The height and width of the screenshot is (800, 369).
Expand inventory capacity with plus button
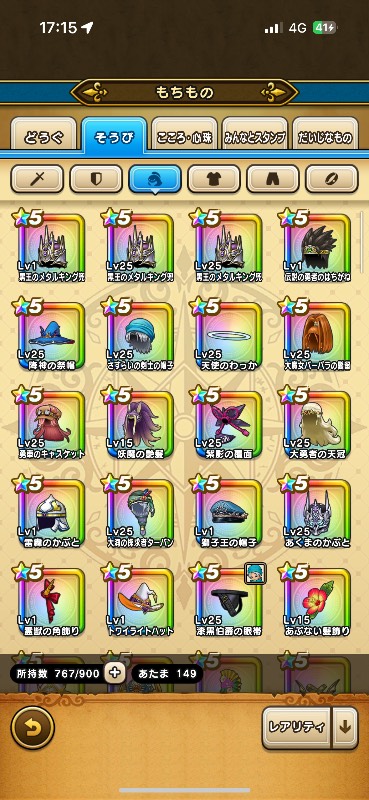click(115, 673)
